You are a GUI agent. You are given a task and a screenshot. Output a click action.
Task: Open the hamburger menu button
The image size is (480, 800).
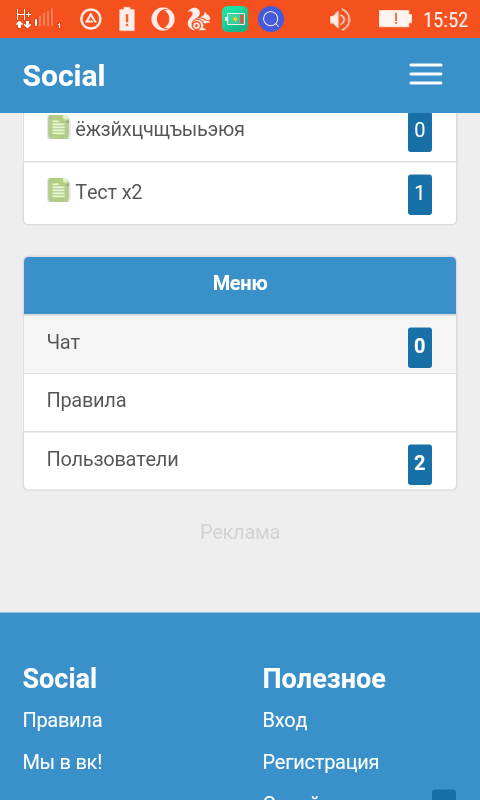(x=425, y=74)
